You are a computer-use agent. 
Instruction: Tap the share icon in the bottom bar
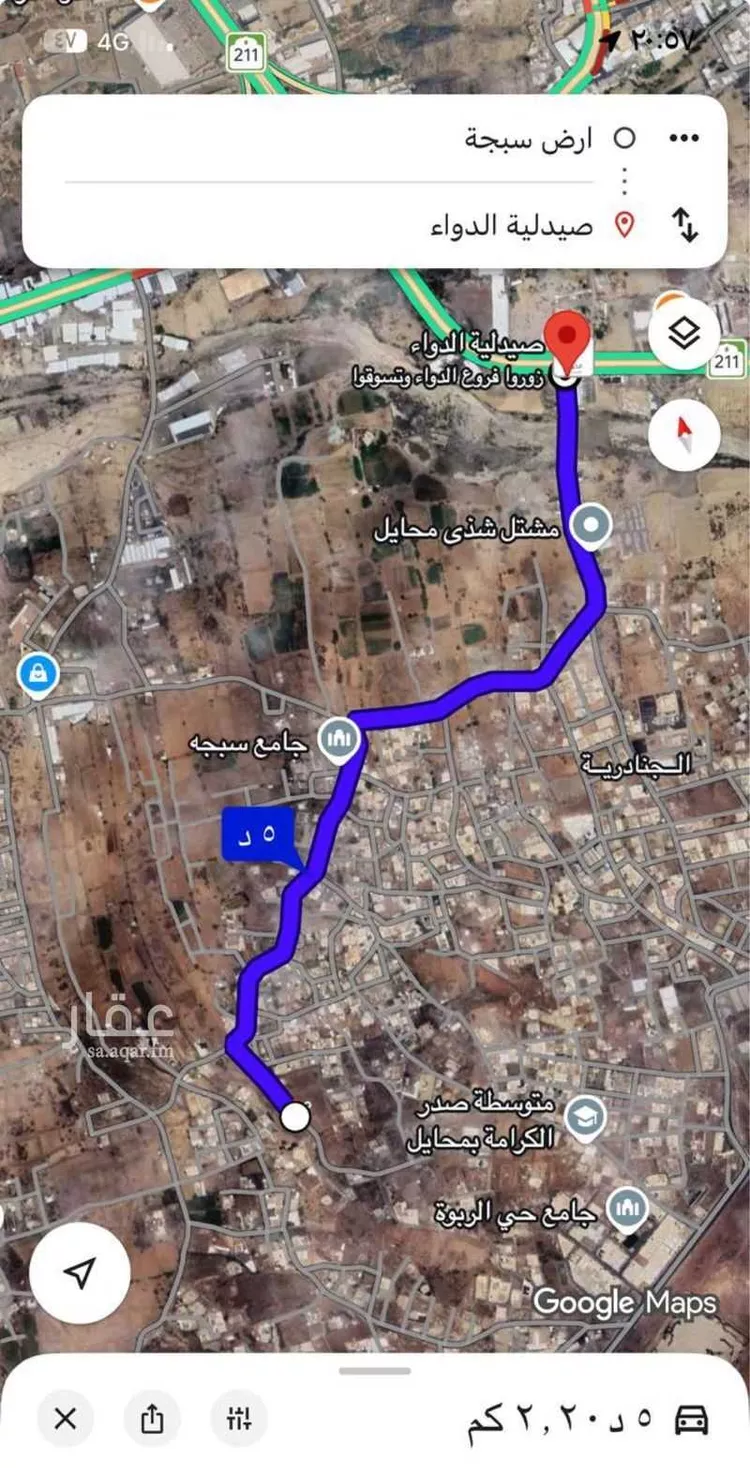pyautogui.click(x=152, y=1417)
